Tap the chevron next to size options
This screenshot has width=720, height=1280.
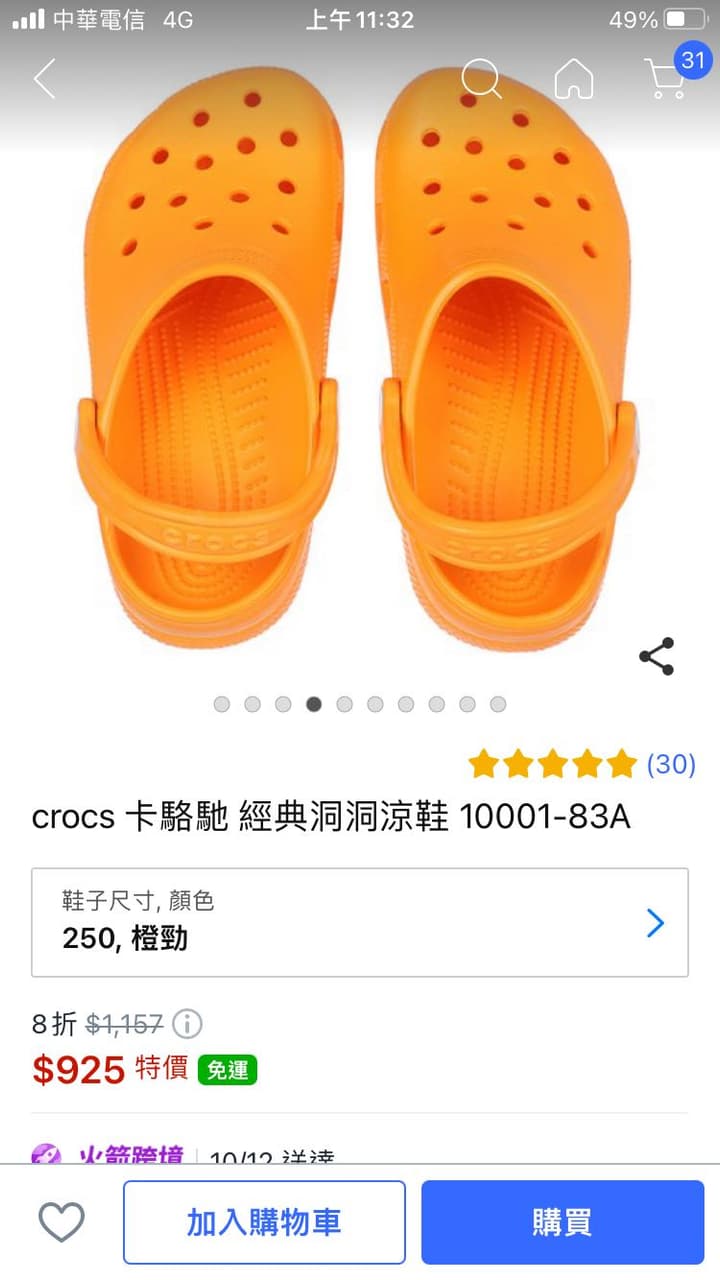coord(654,922)
